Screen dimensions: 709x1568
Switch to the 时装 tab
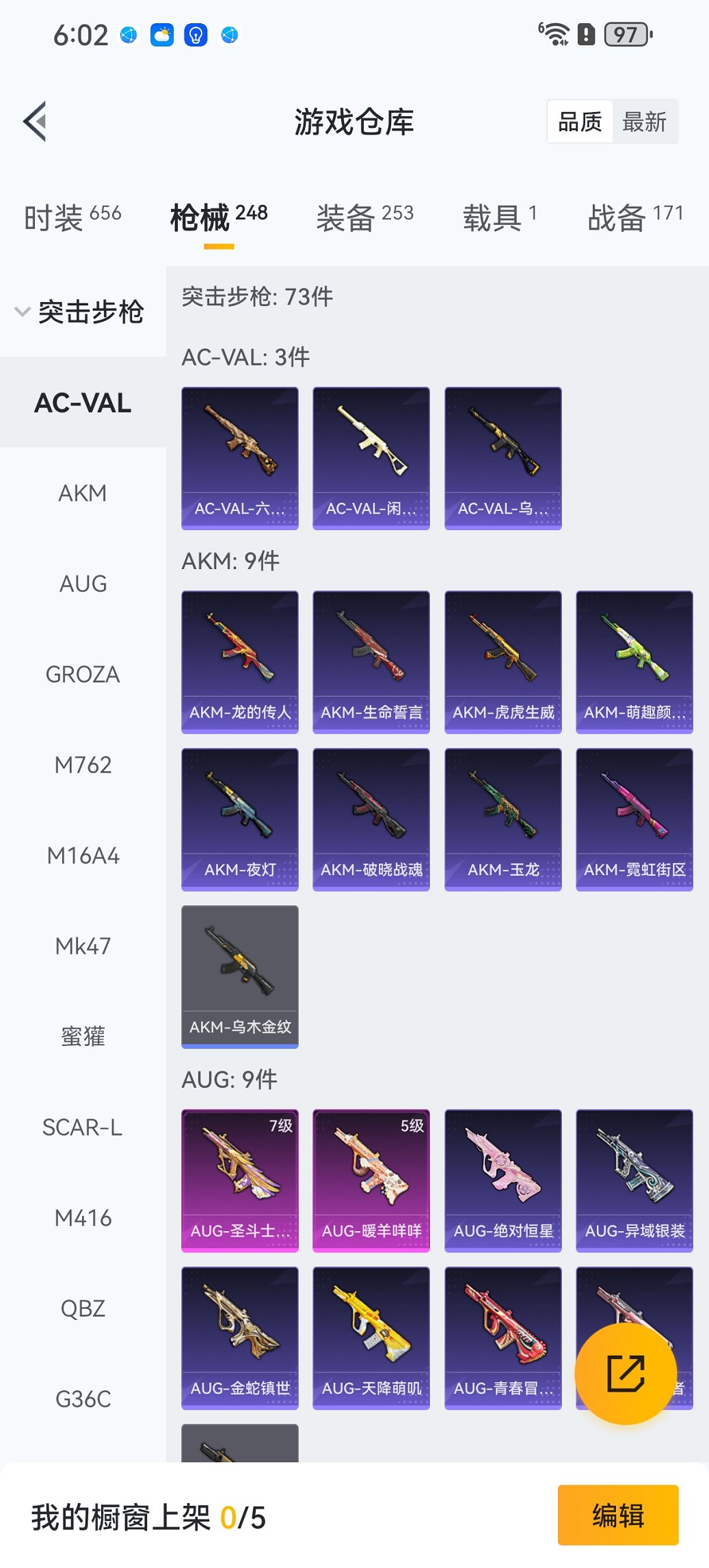(x=72, y=217)
